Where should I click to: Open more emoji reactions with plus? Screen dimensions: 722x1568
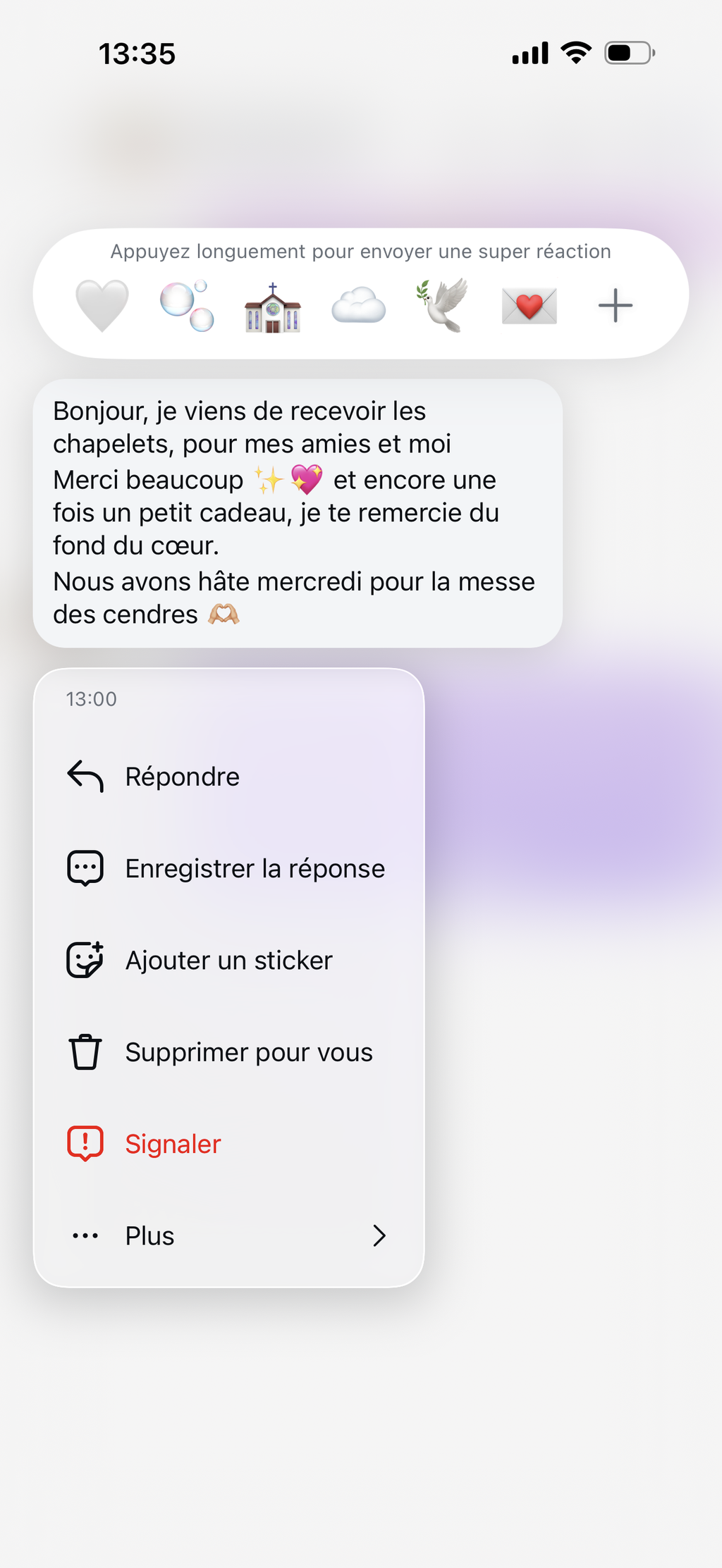tap(615, 306)
